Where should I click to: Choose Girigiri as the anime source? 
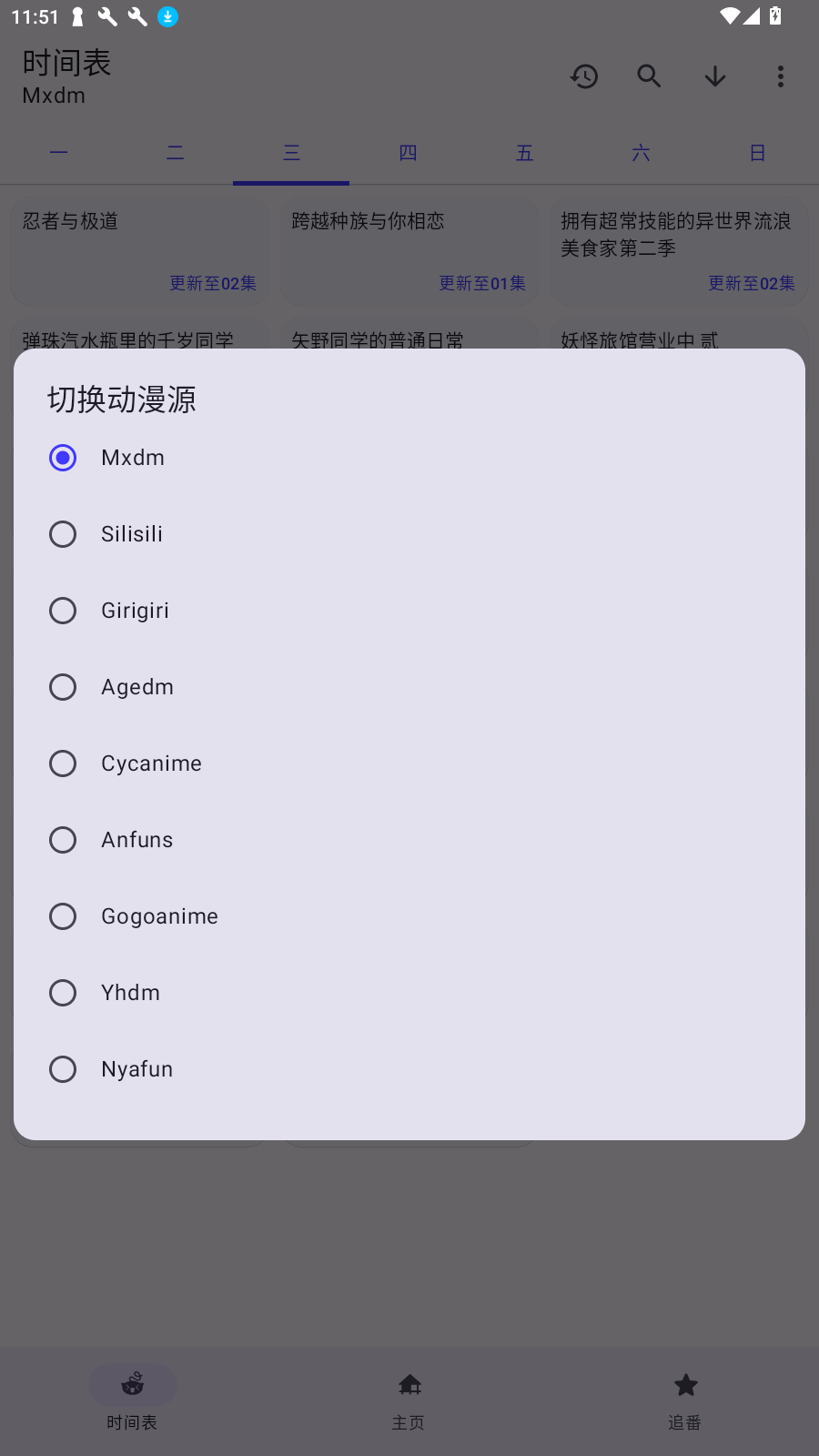(x=63, y=611)
